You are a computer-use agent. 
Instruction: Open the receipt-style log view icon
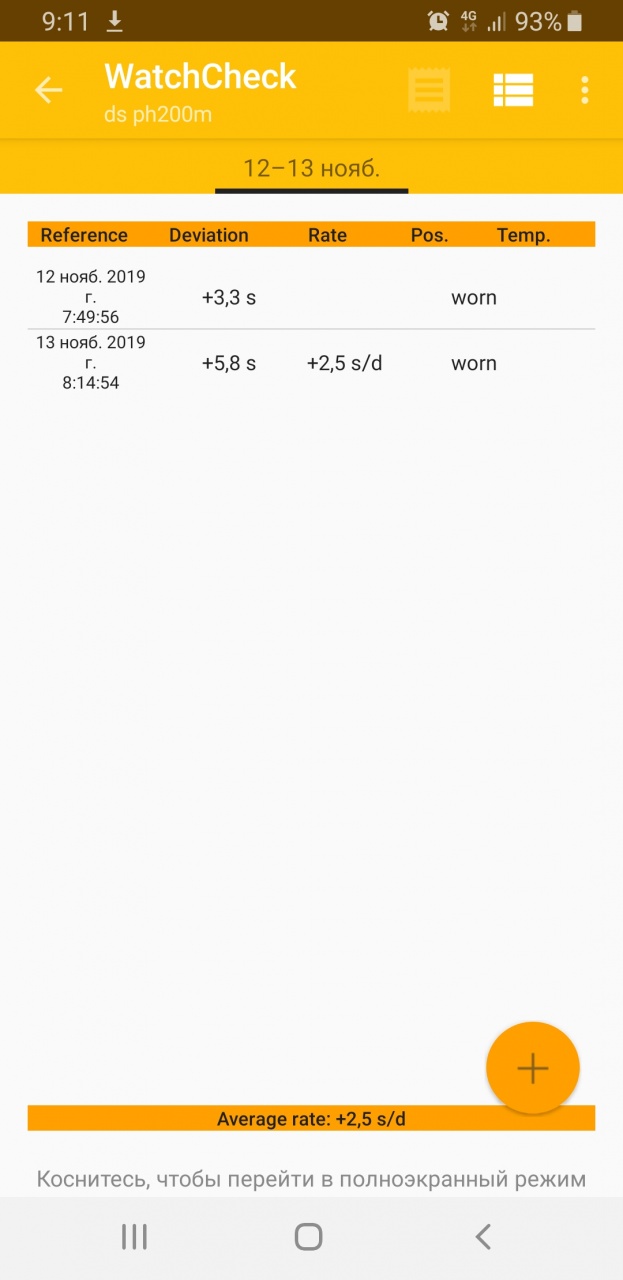(x=429, y=90)
